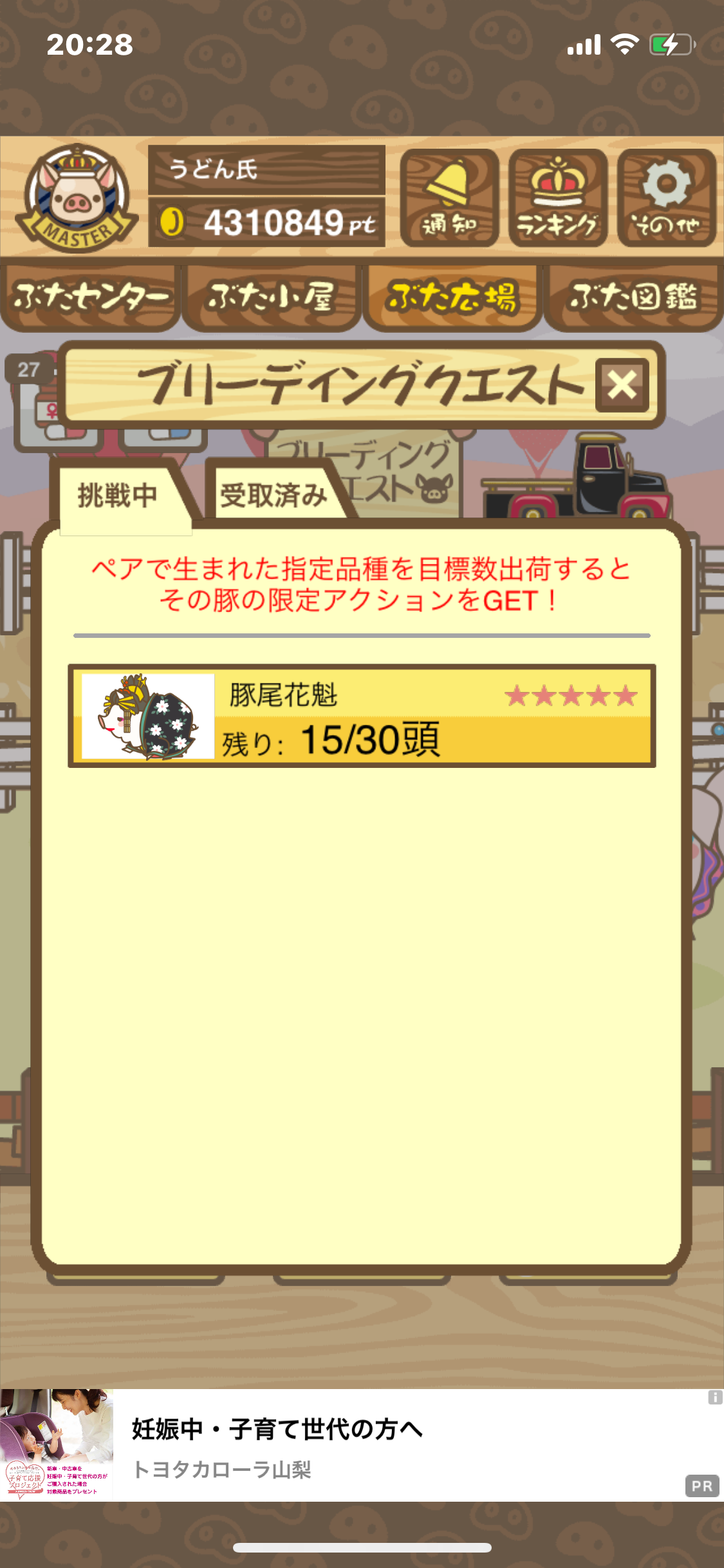Open その他 settings gear

[x=667, y=198]
